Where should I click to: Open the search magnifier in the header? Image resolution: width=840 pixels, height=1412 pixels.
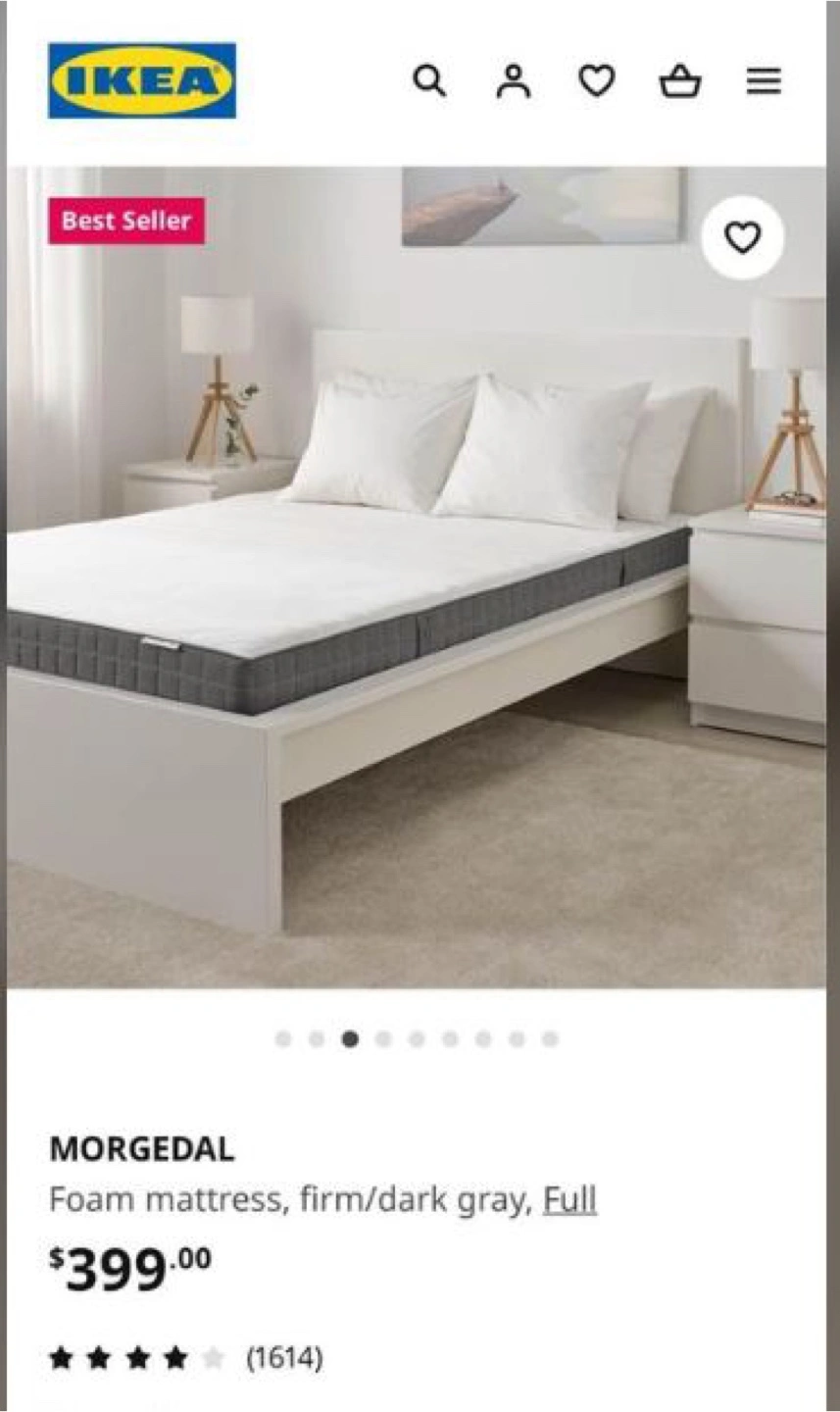429,80
